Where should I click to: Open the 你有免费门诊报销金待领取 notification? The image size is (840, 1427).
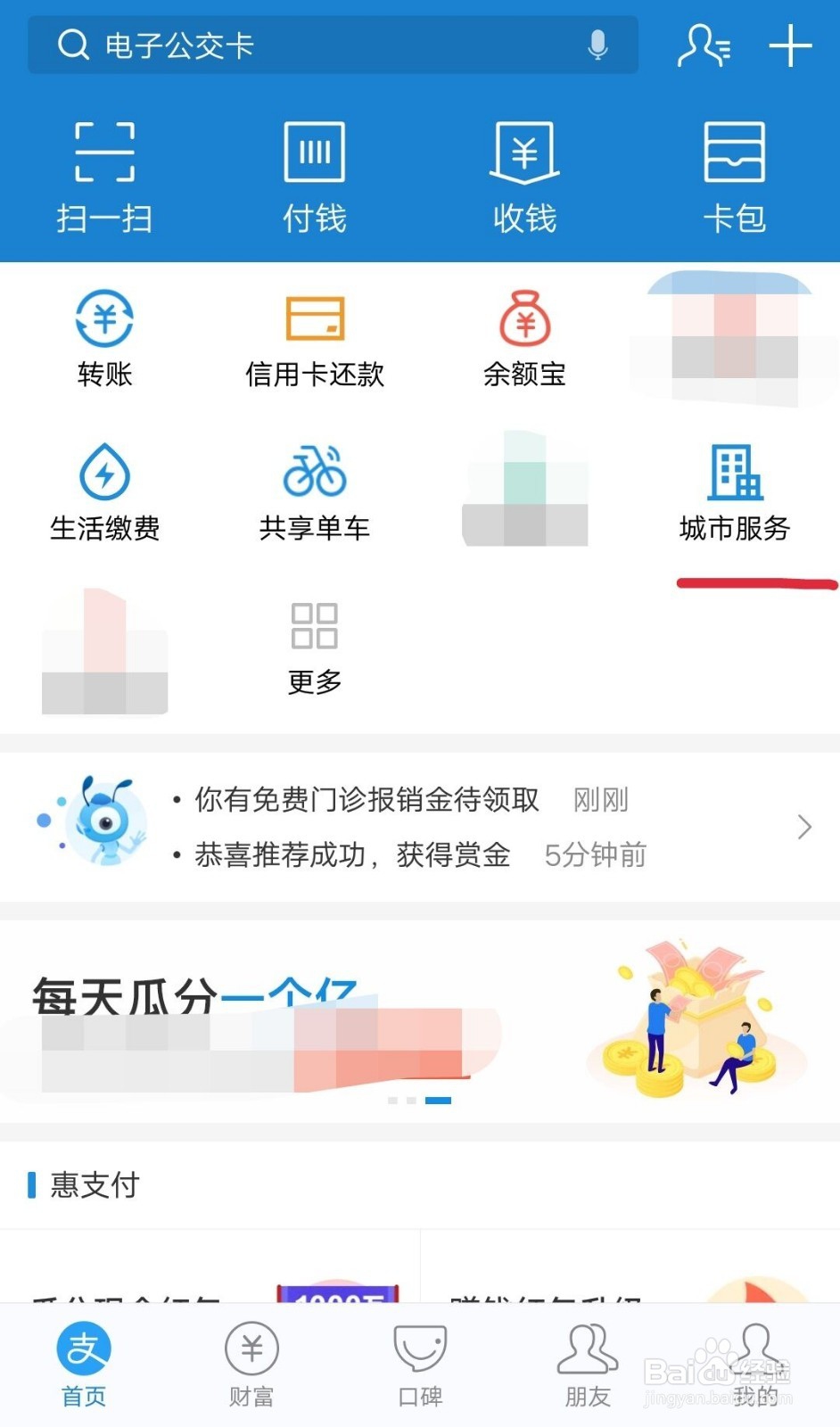366,800
